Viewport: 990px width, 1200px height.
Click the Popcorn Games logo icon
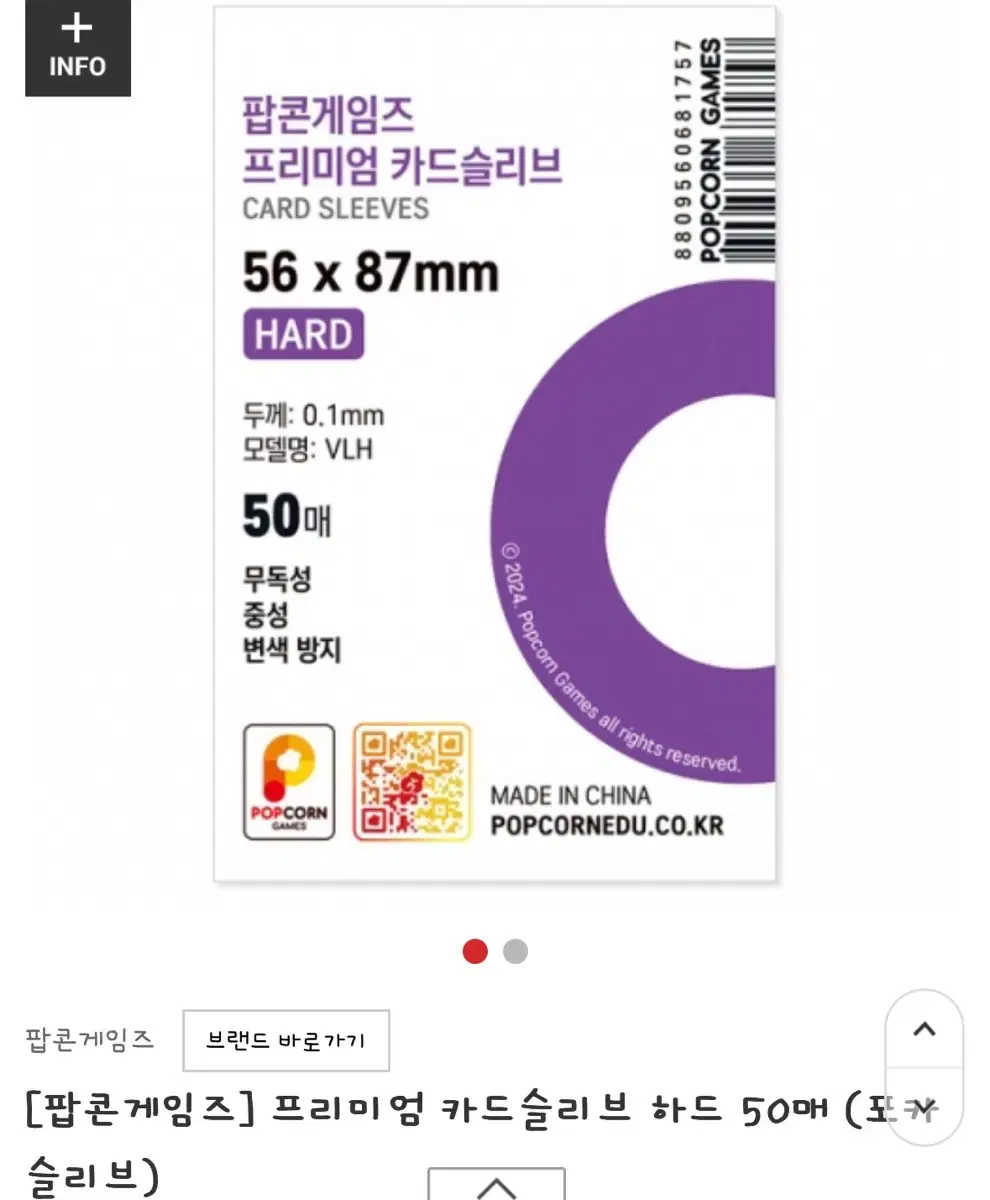pos(288,783)
